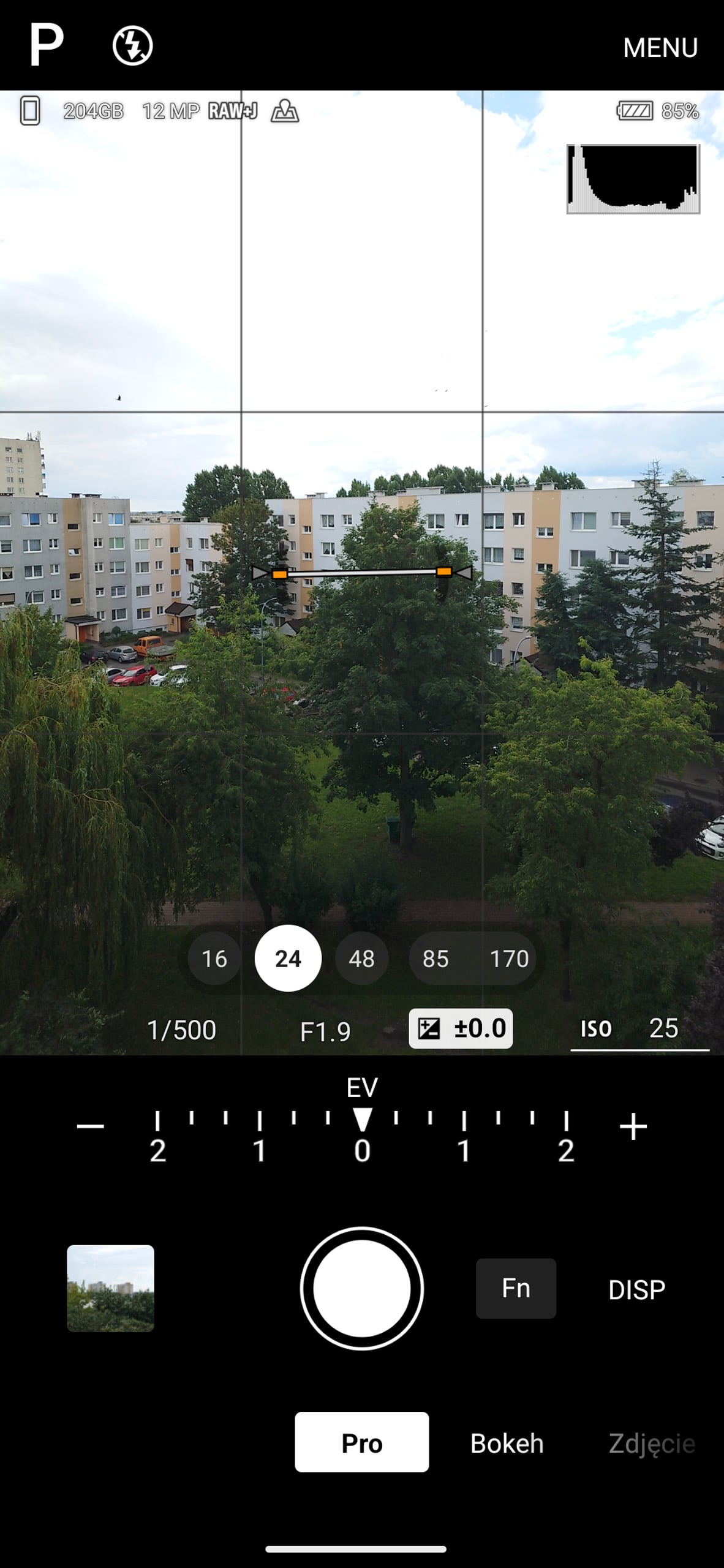Image resolution: width=724 pixels, height=1568 pixels.
Task: Tap the ±0.0 exposure compensation button
Action: click(x=461, y=1028)
